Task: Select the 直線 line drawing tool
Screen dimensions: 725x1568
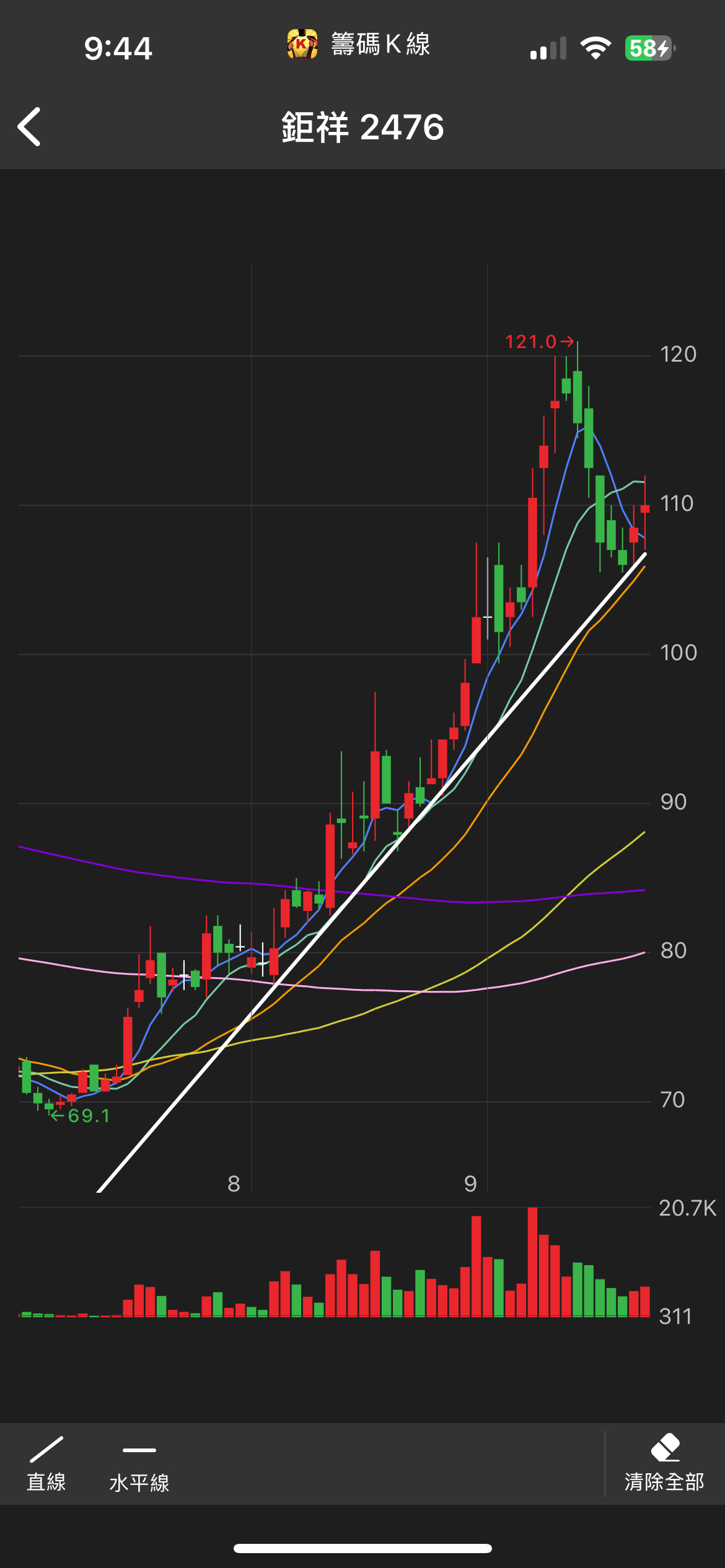Action: click(x=46, y=1464)
